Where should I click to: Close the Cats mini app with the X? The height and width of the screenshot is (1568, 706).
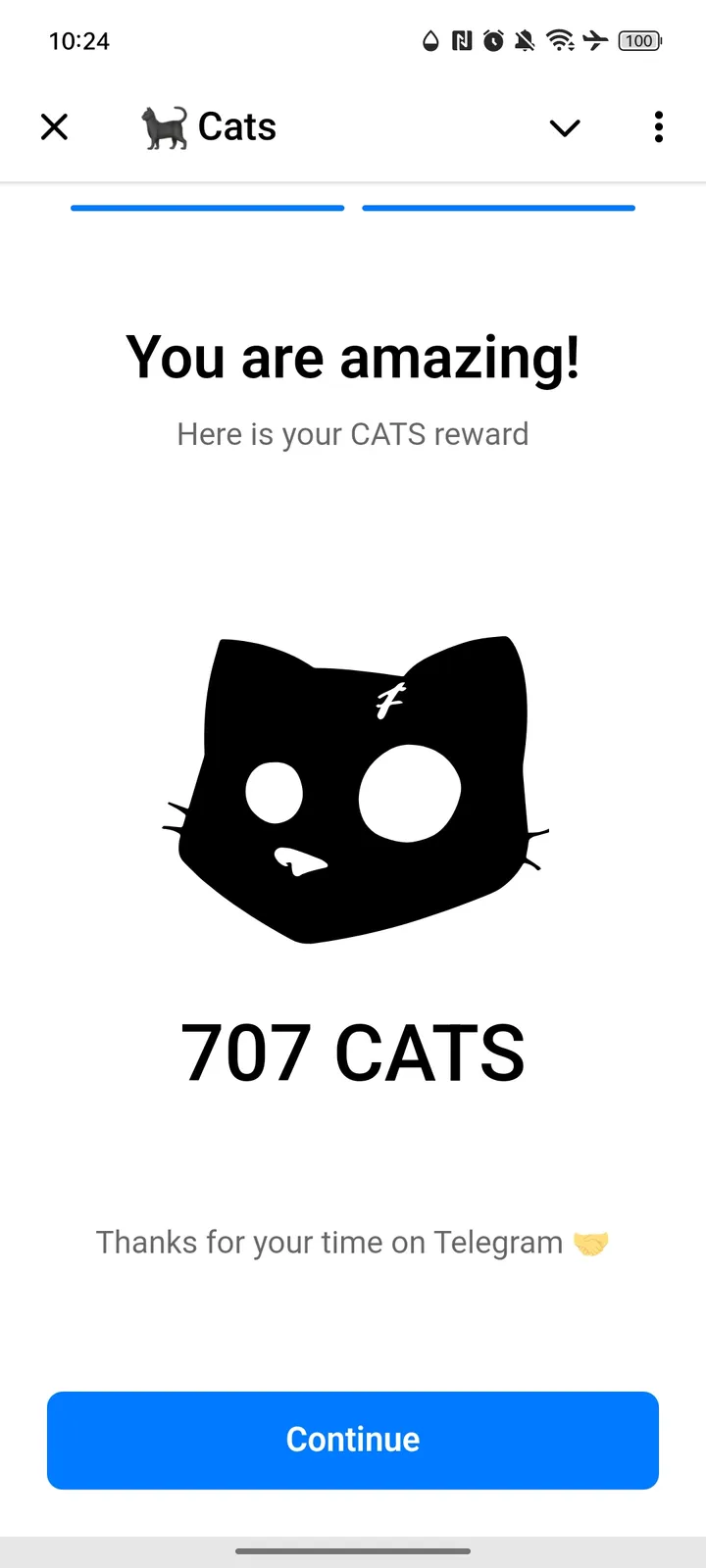pos(55,126)
